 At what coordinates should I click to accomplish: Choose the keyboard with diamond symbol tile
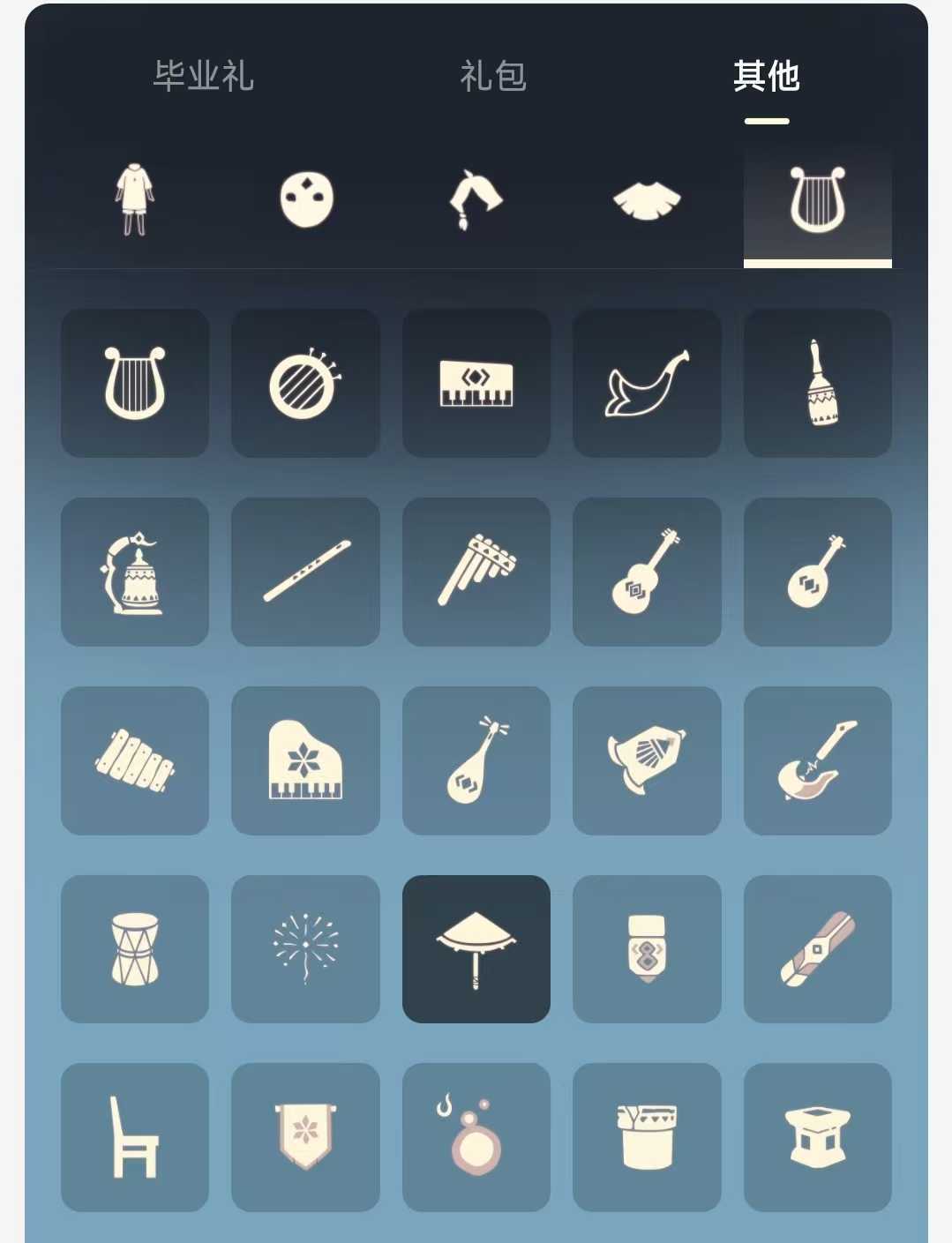pos(476,383)
